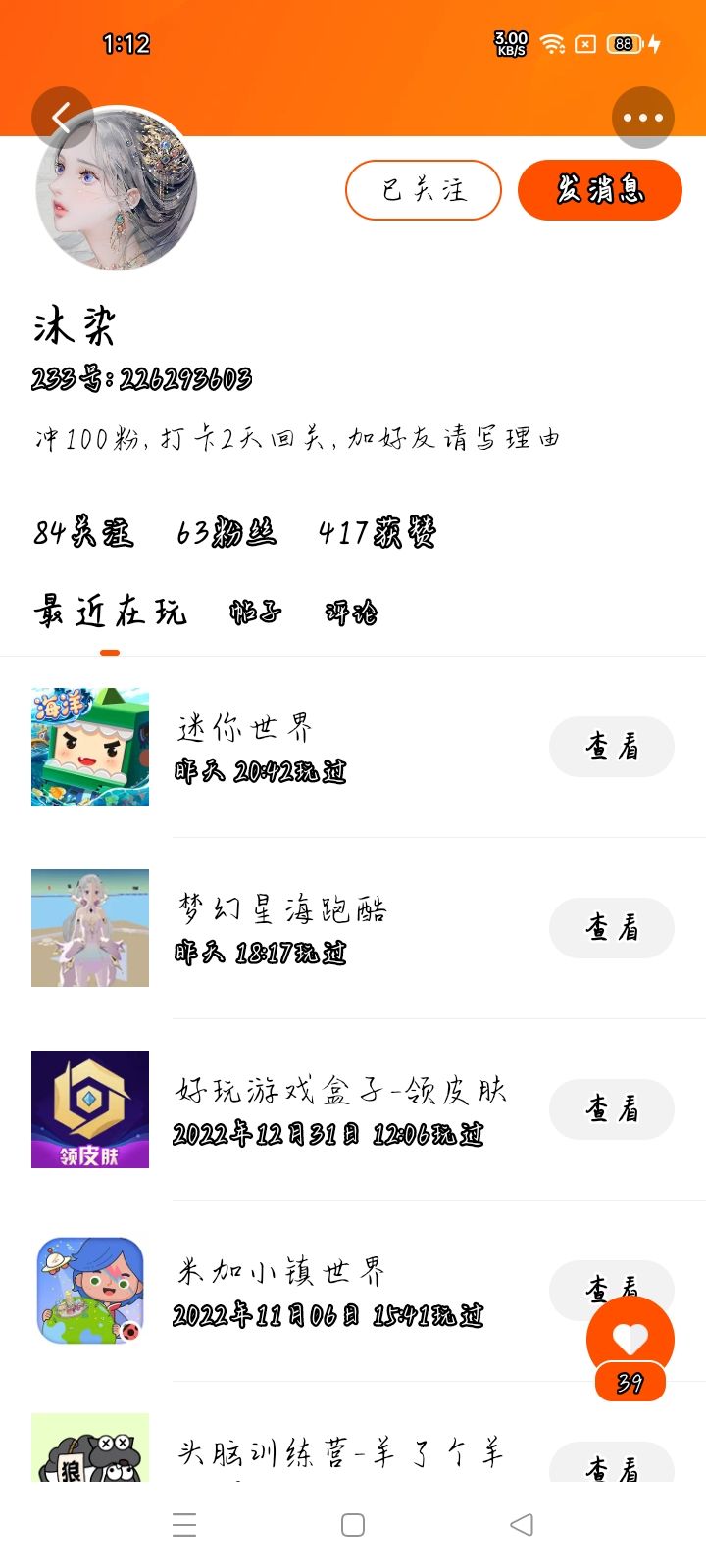Image resolution: width=706 pixels, height=1568 pixels.
Task: View the 84关注 following list
Action: (83, 532)
